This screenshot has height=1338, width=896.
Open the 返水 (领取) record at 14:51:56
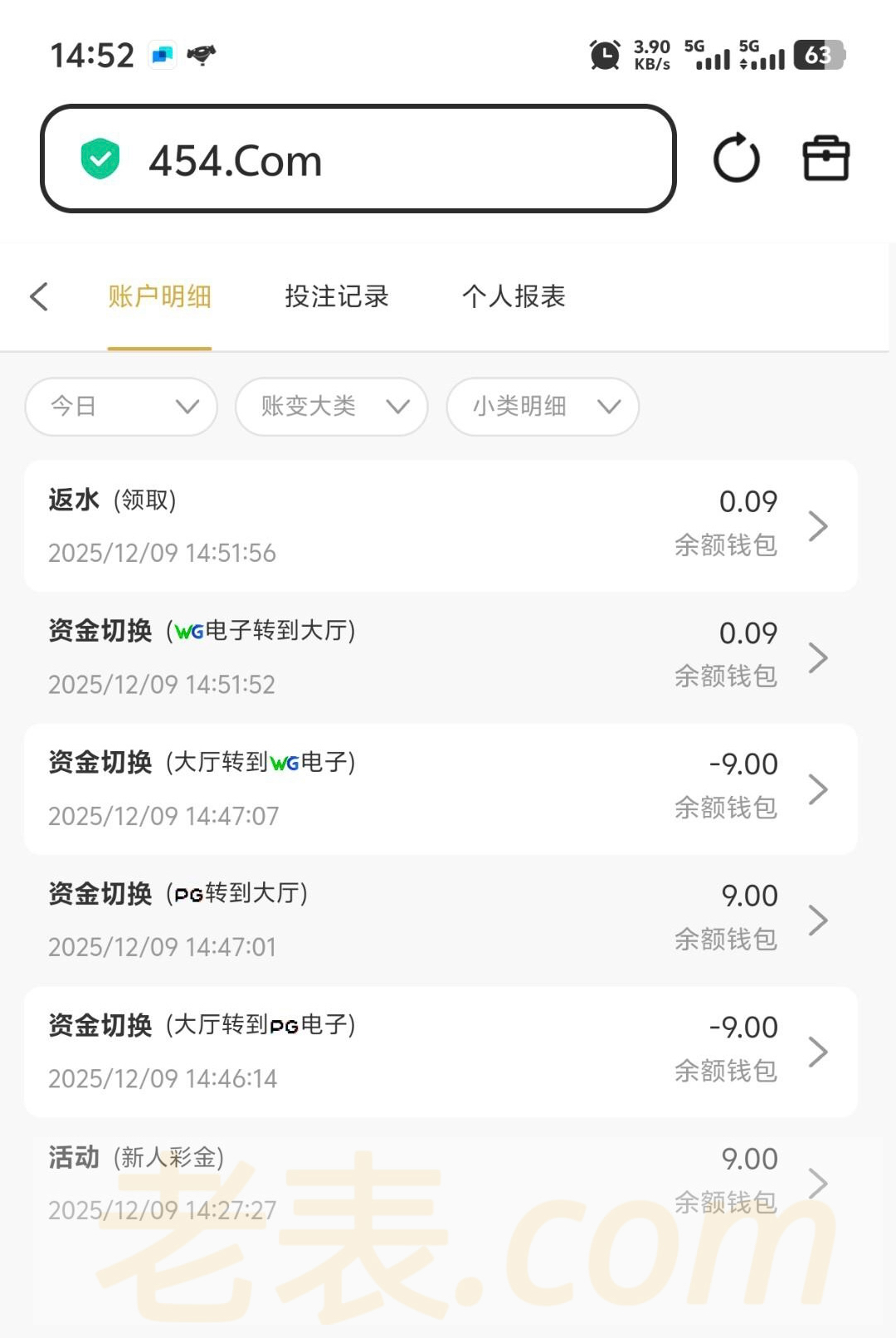tap(440, 525)
